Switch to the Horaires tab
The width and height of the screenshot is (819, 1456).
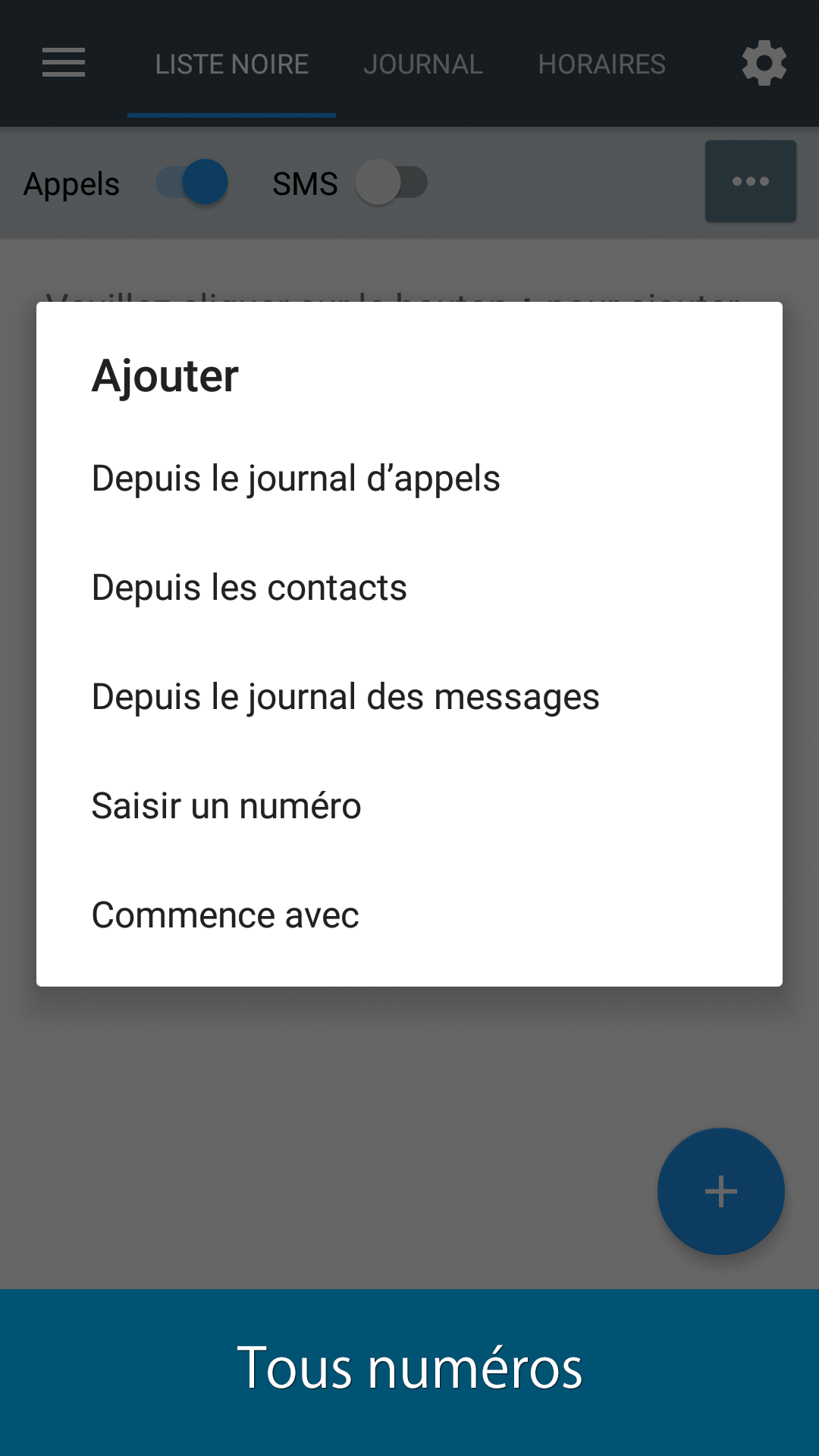[x=601, y=64]
